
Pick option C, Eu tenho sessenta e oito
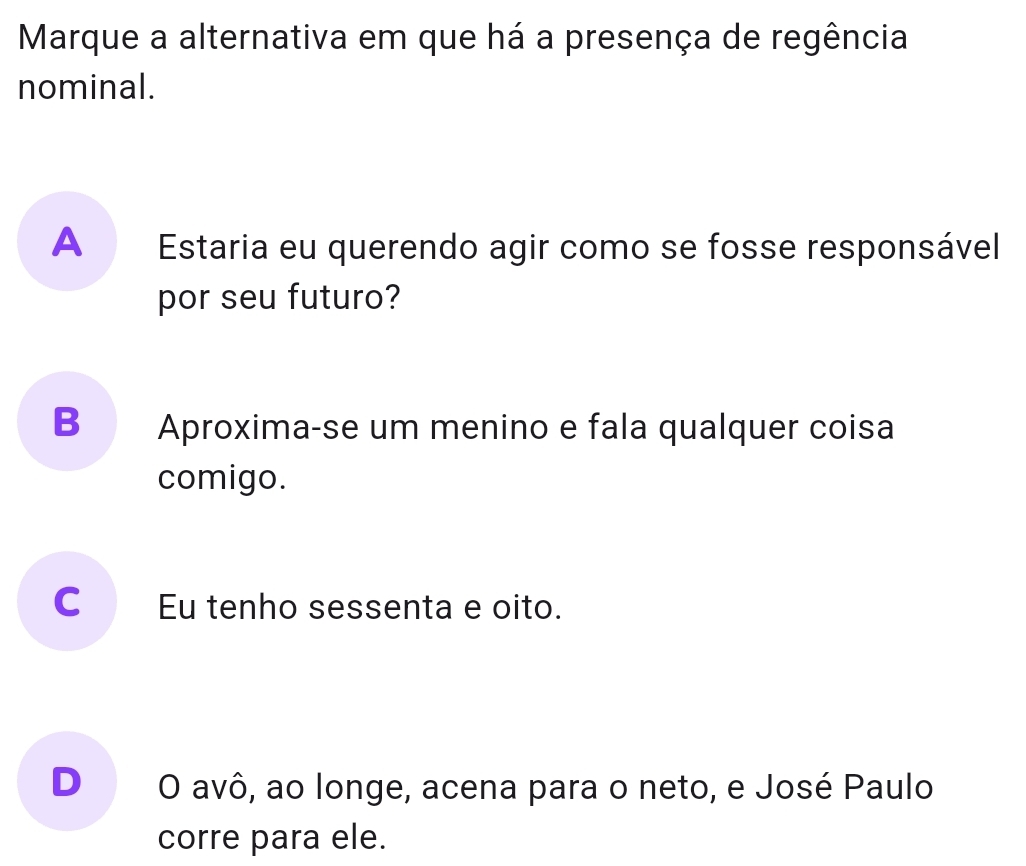67,601
